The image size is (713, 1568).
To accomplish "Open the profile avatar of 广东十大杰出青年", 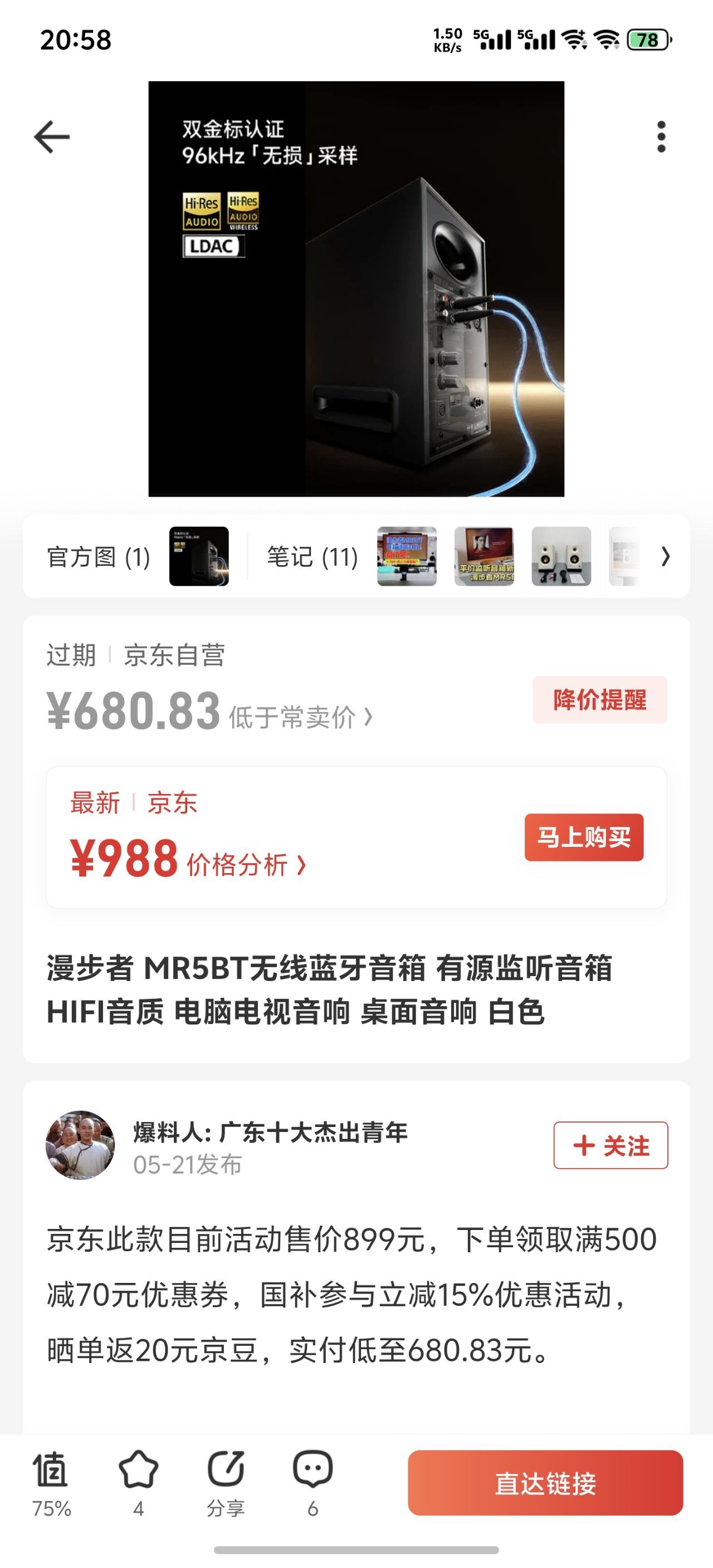I will (80, 1145).
